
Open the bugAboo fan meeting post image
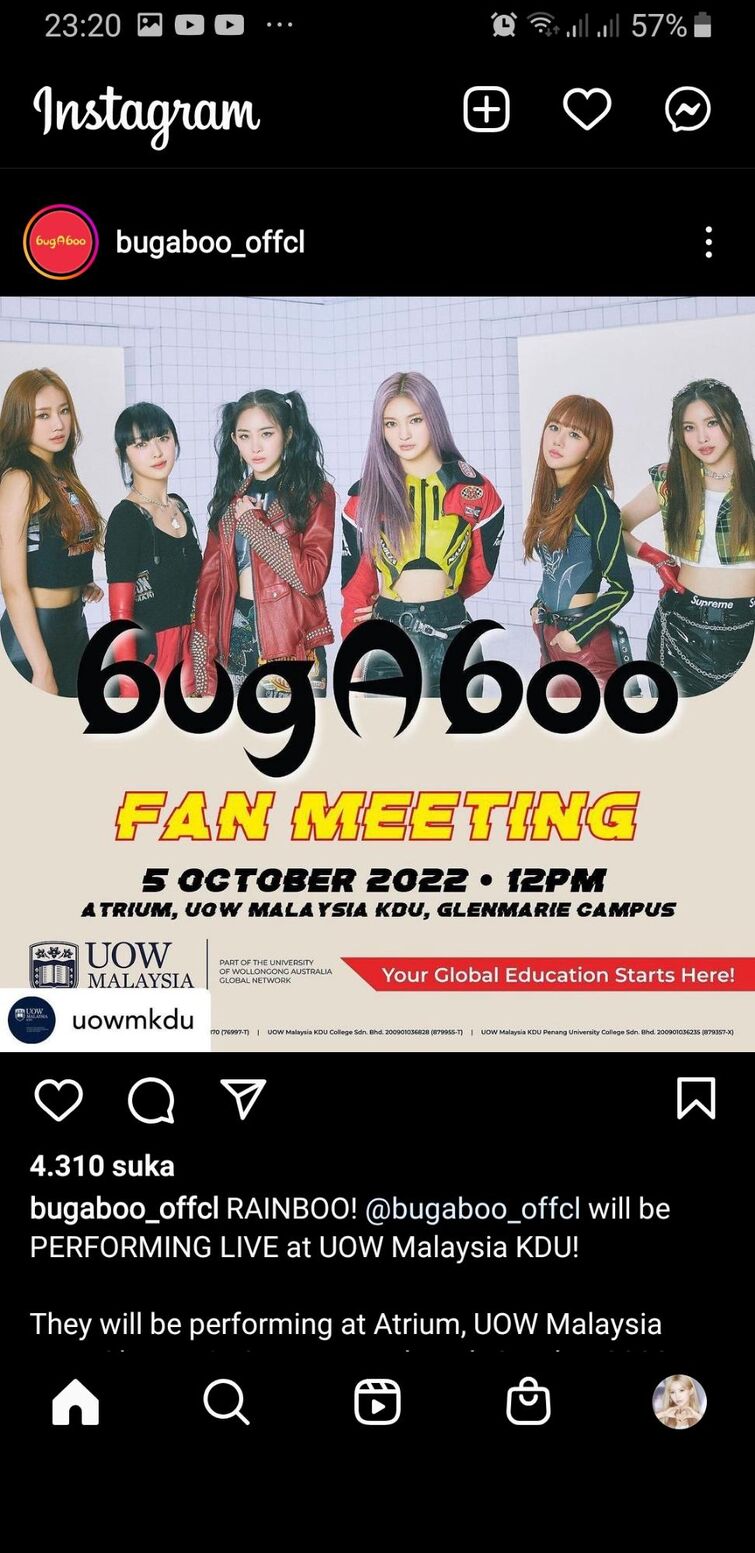pos(378,674)
